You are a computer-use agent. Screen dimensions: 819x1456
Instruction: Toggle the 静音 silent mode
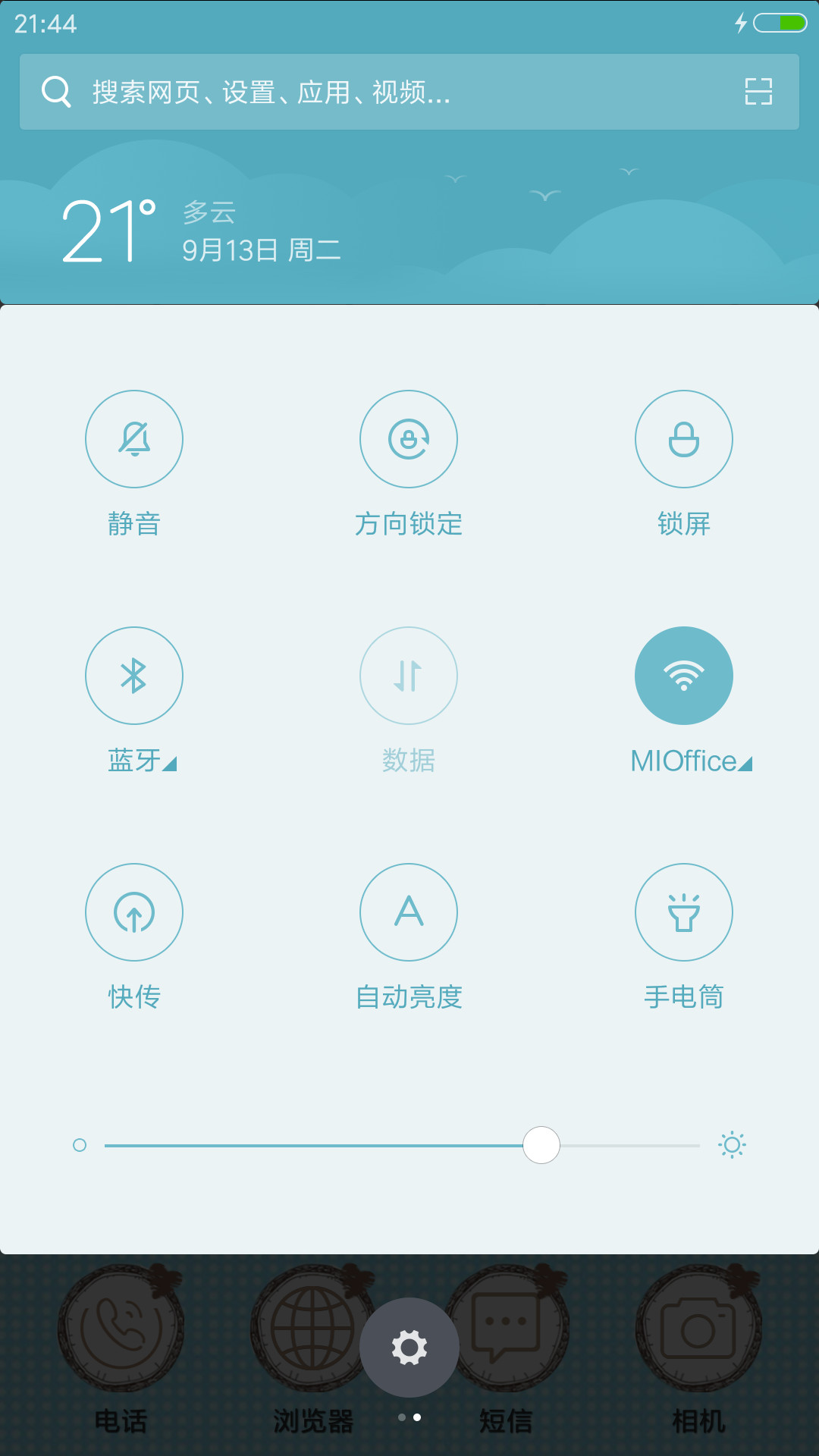pyautogui.click(x=134, y=439)
